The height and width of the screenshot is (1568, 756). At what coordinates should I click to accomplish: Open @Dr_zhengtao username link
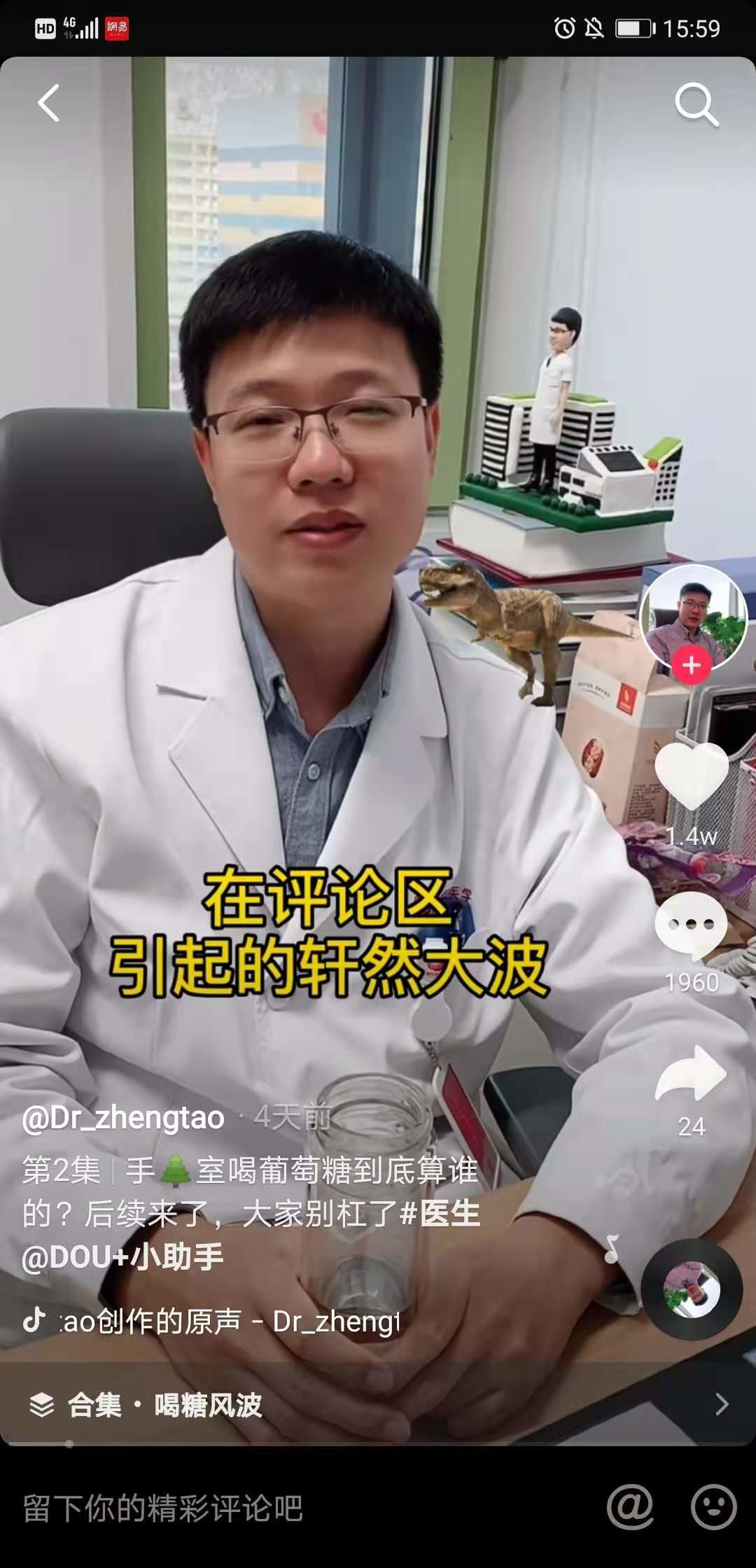click(x=123, y=1119)
